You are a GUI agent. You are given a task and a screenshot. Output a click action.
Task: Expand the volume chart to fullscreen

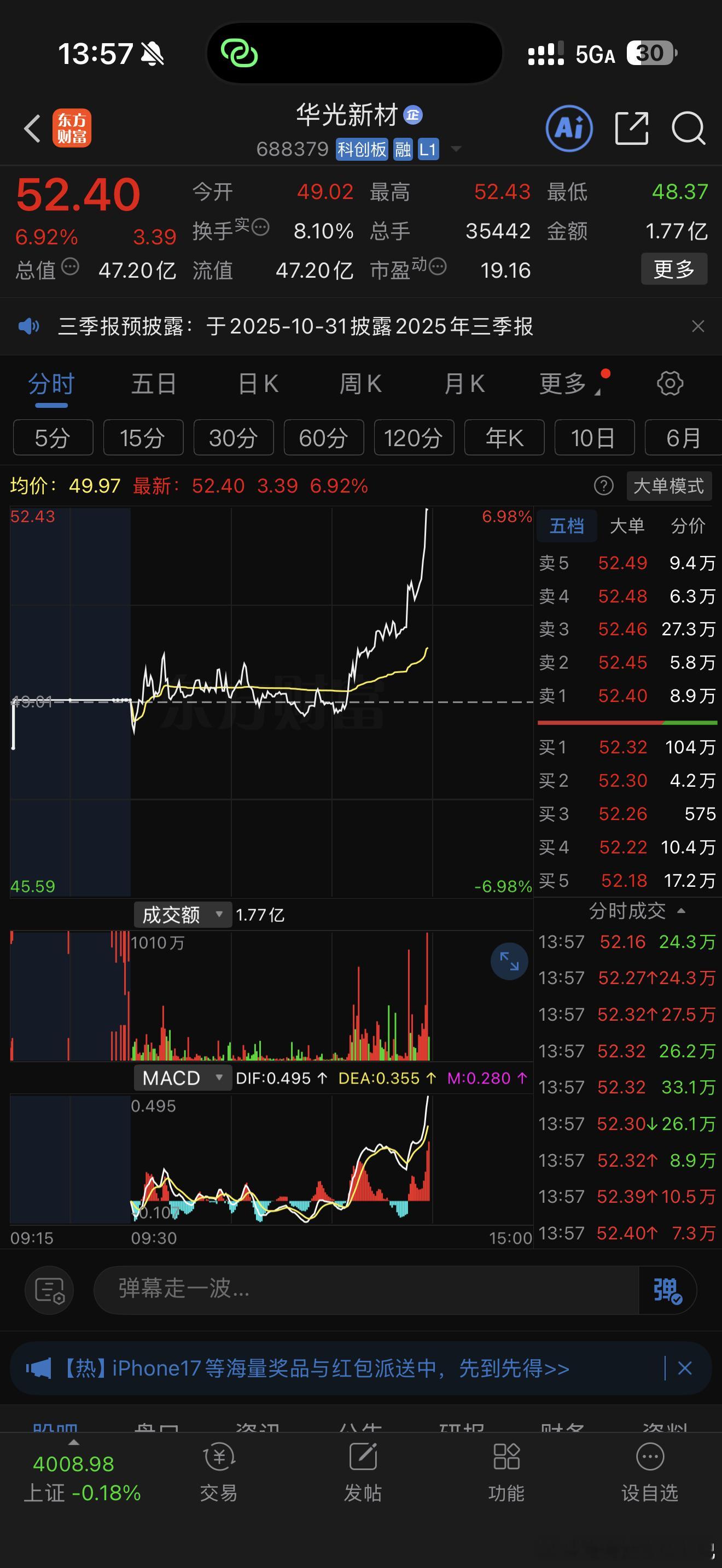click(x=510, y=961)
